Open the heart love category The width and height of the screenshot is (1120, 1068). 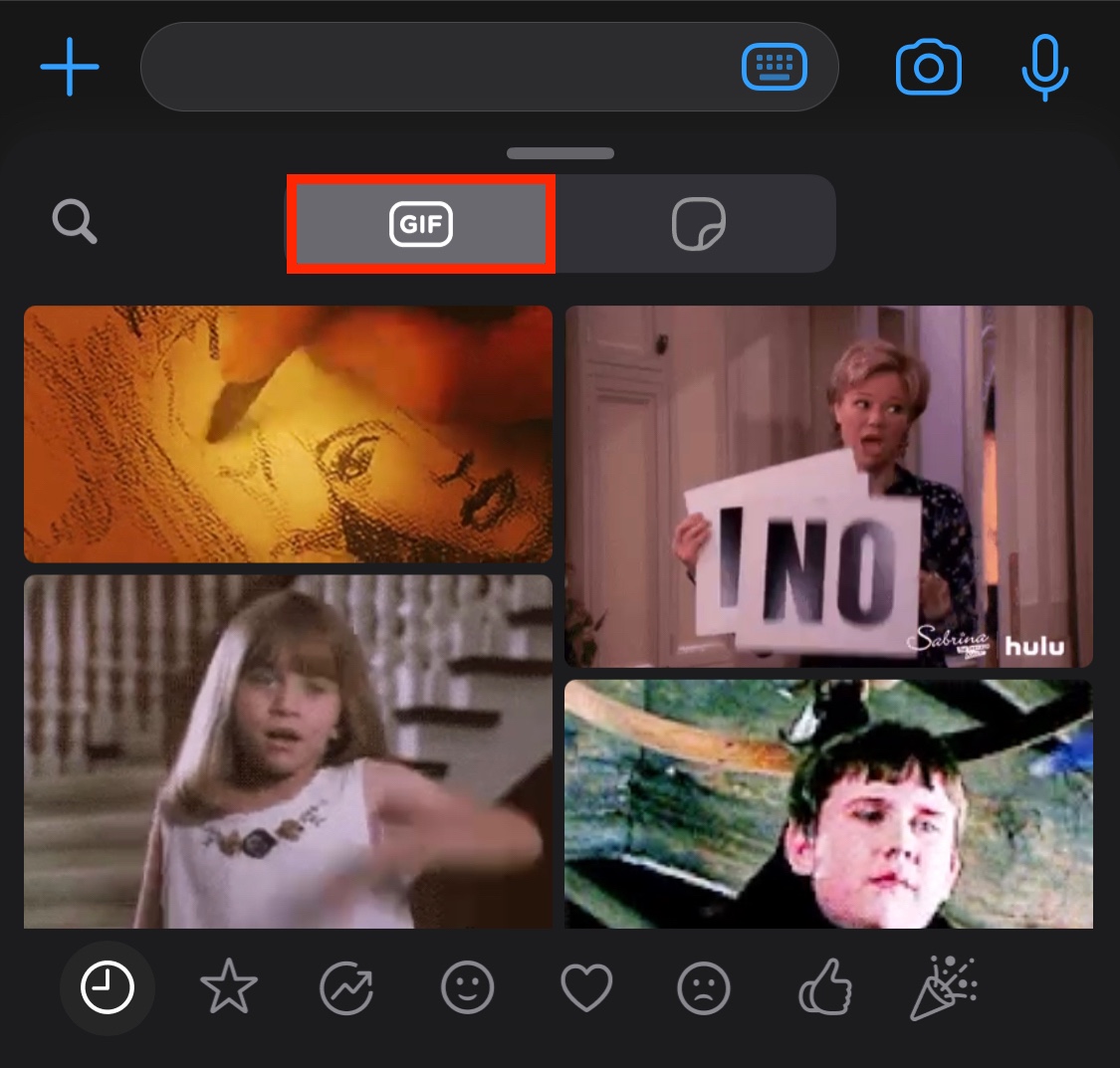point(585,988)
